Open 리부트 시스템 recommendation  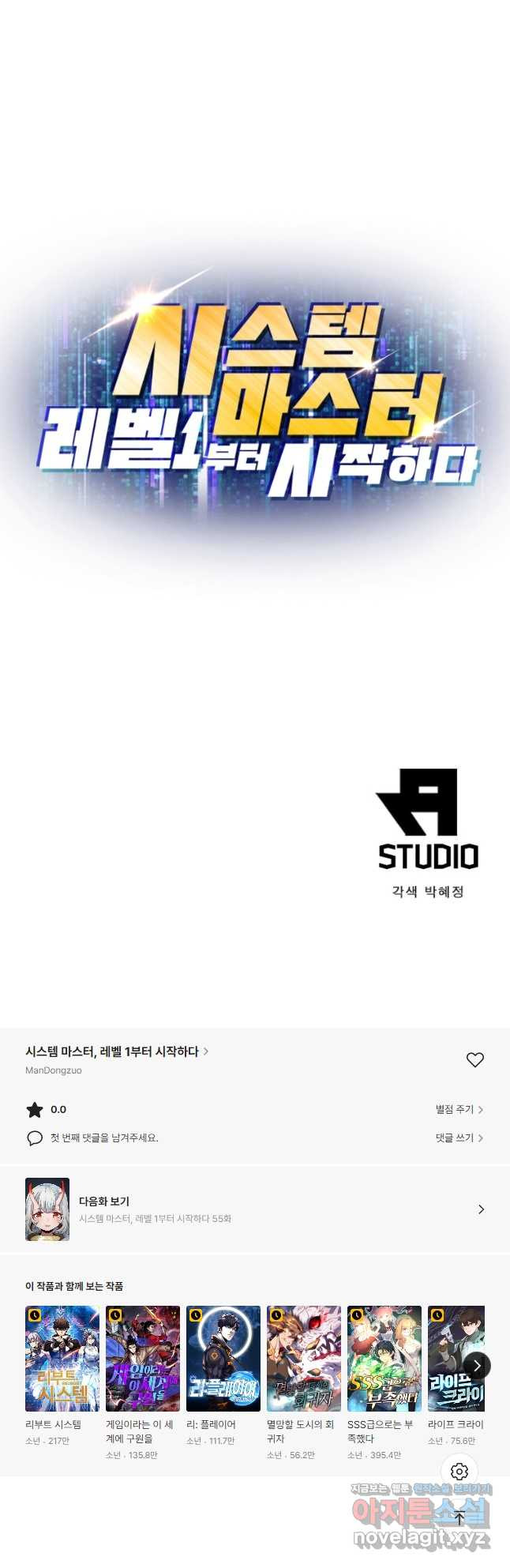coord(62,1359)
